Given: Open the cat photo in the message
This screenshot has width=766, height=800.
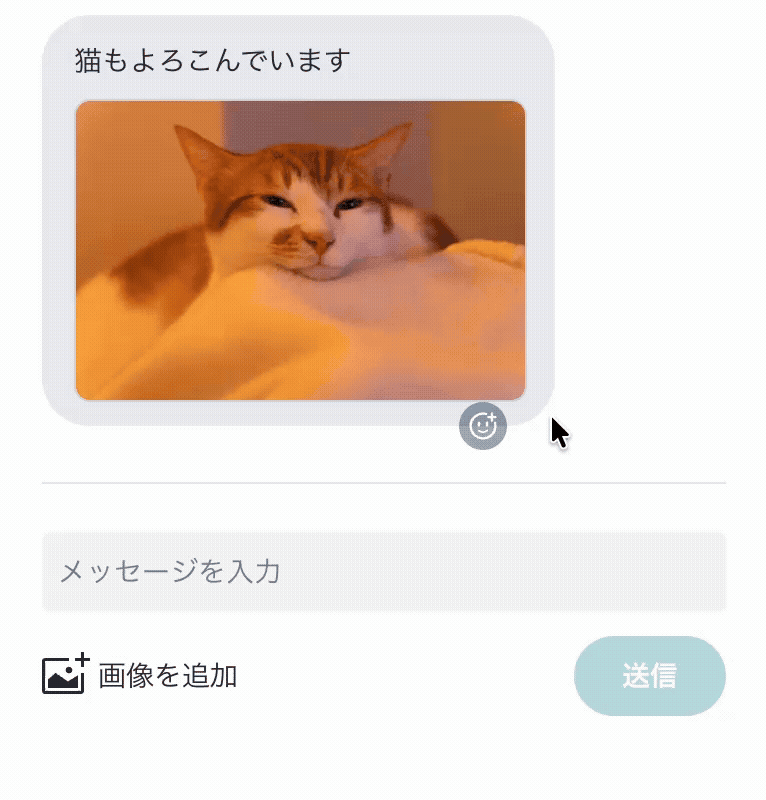Looking at the screenshot, I should [300, 250].
